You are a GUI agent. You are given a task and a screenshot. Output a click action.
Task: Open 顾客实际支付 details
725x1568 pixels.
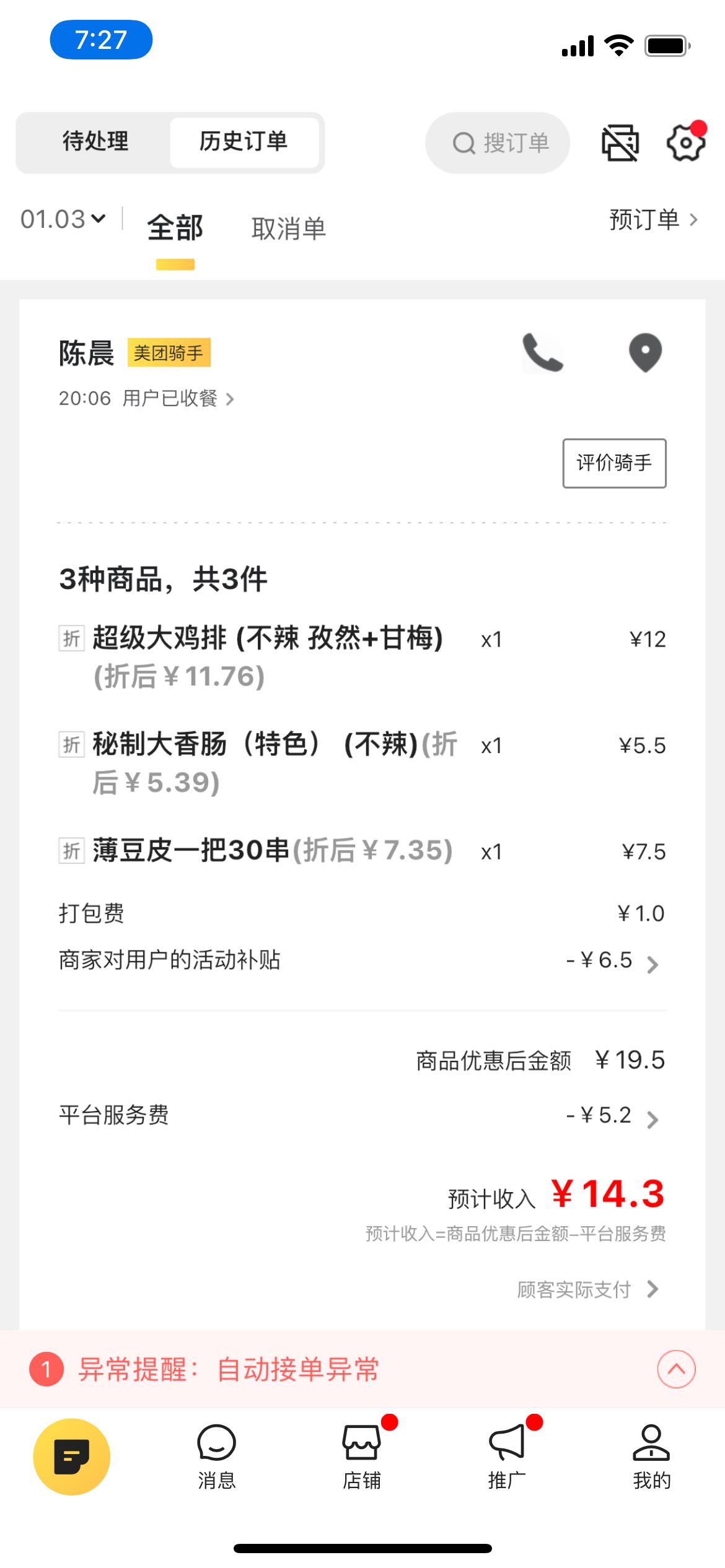pos(588,1289)
